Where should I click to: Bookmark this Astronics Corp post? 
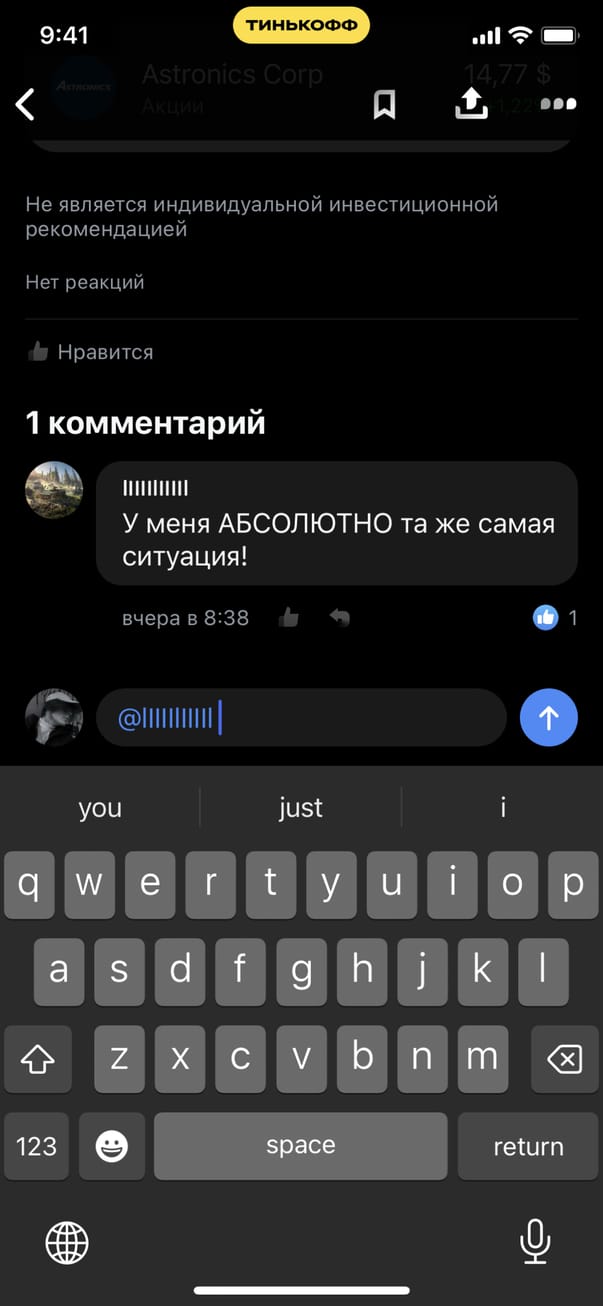click(384, 104)
